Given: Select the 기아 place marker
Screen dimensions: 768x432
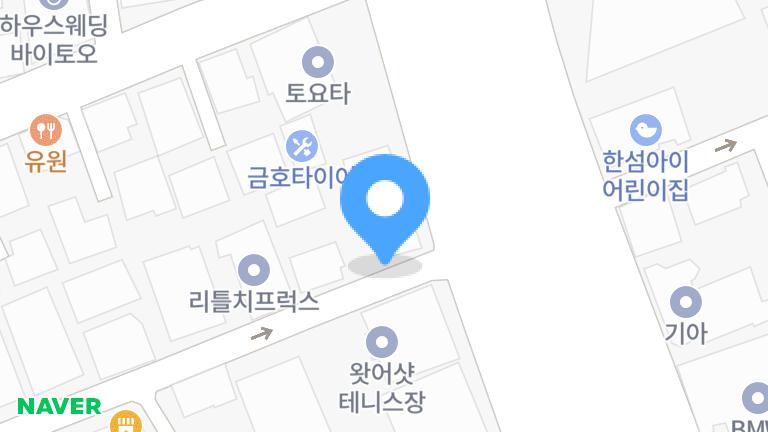Looking at the screenshot, I should pos(686,302).
